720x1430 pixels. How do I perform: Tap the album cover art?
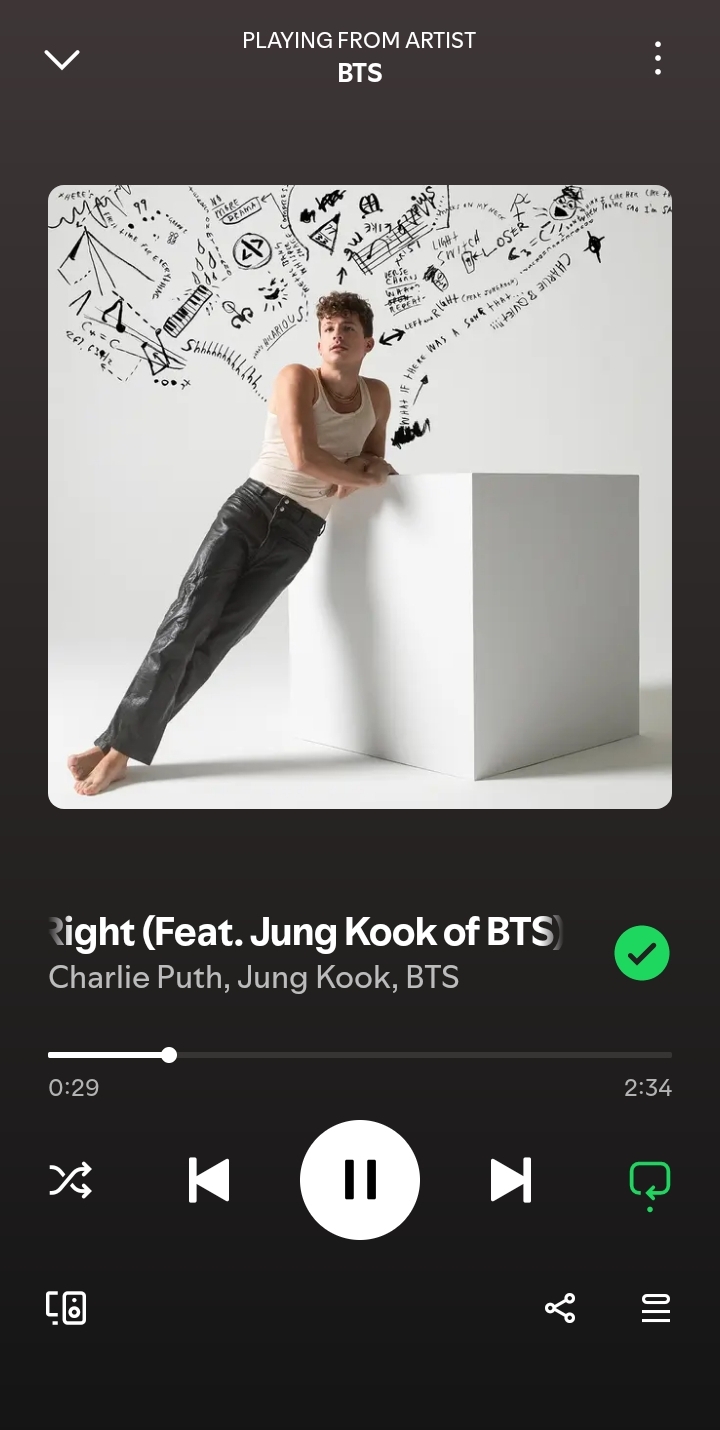pyautogui.click(x=360, y=497)
